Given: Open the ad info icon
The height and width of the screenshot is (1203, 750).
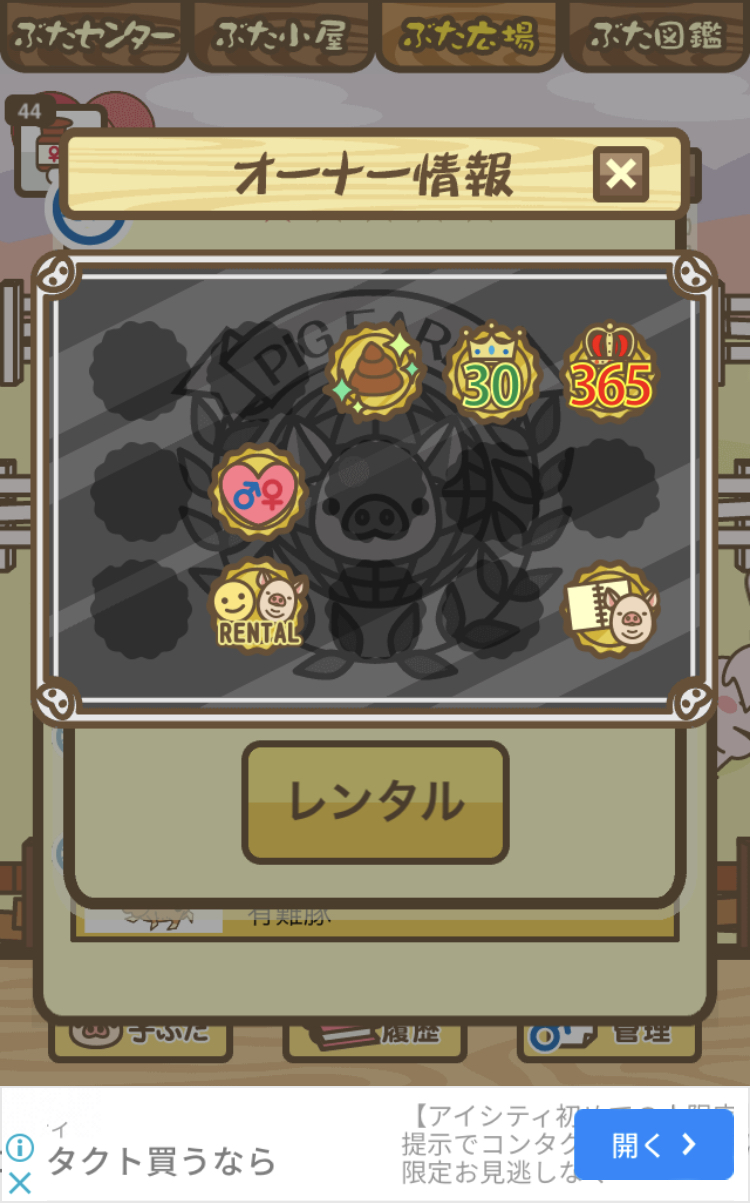Looking at the screenshot, I should pos(20,1147).
